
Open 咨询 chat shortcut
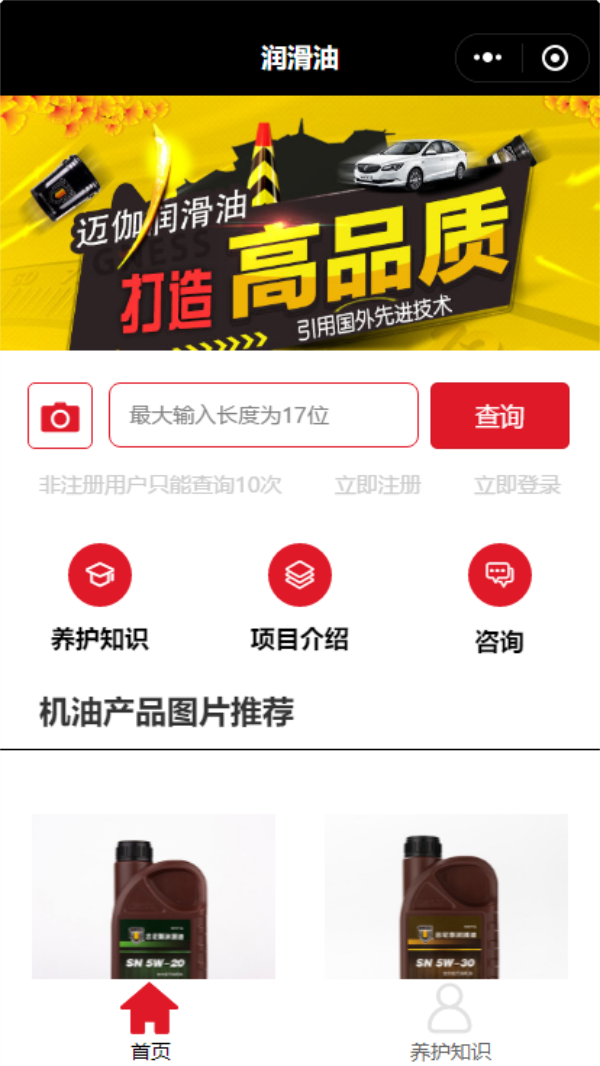point(499,598)
